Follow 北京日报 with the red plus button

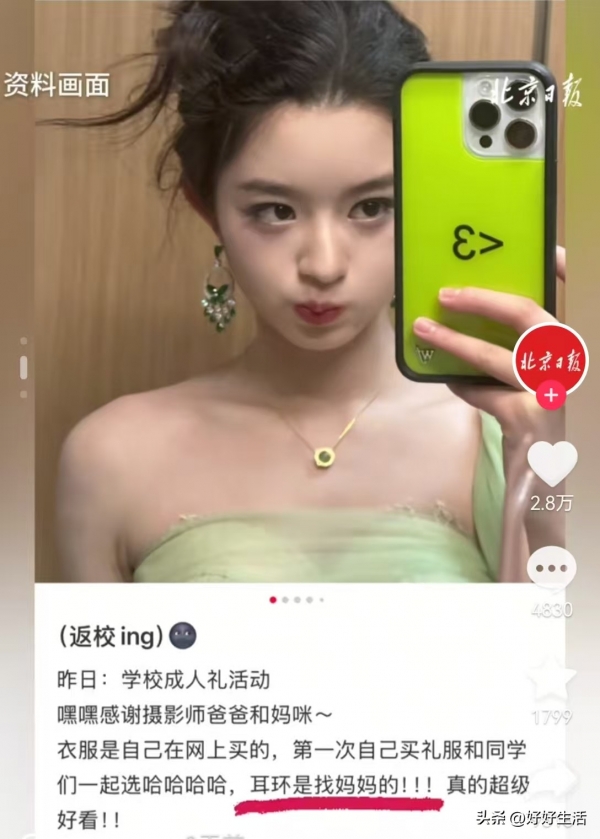point(551,395)
